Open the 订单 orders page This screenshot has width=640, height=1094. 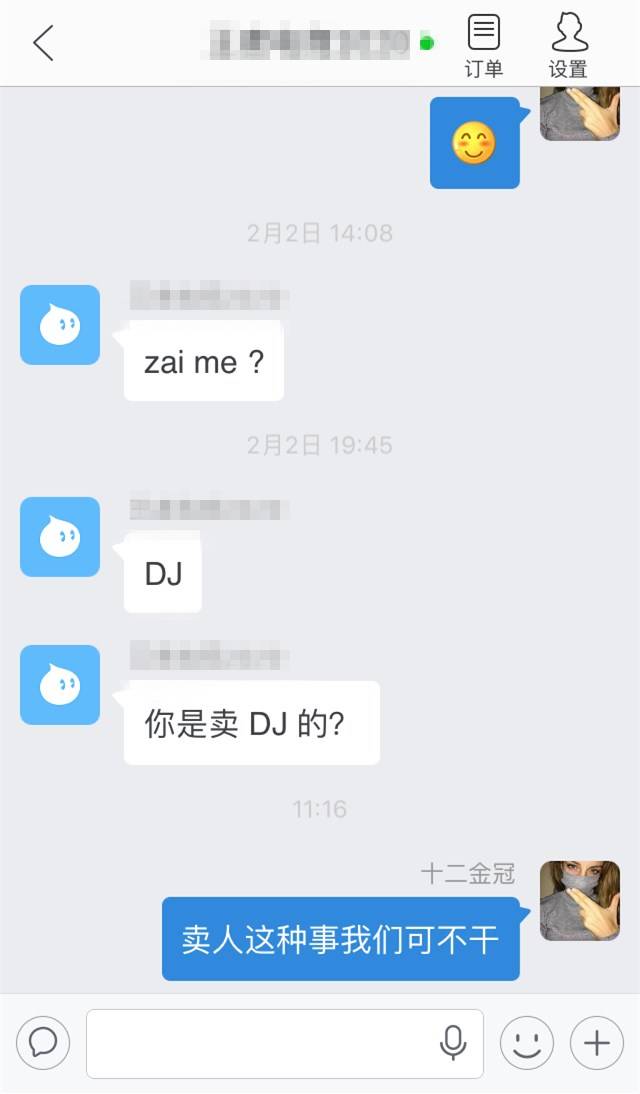tap(484, 45)
